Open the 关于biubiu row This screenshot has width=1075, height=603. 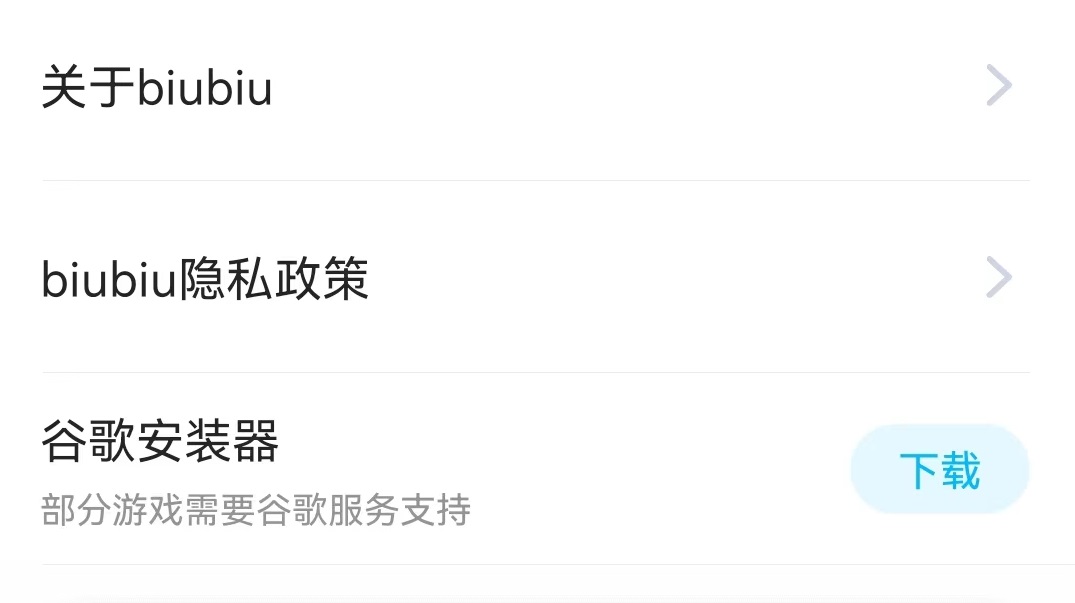click(535, 88)
